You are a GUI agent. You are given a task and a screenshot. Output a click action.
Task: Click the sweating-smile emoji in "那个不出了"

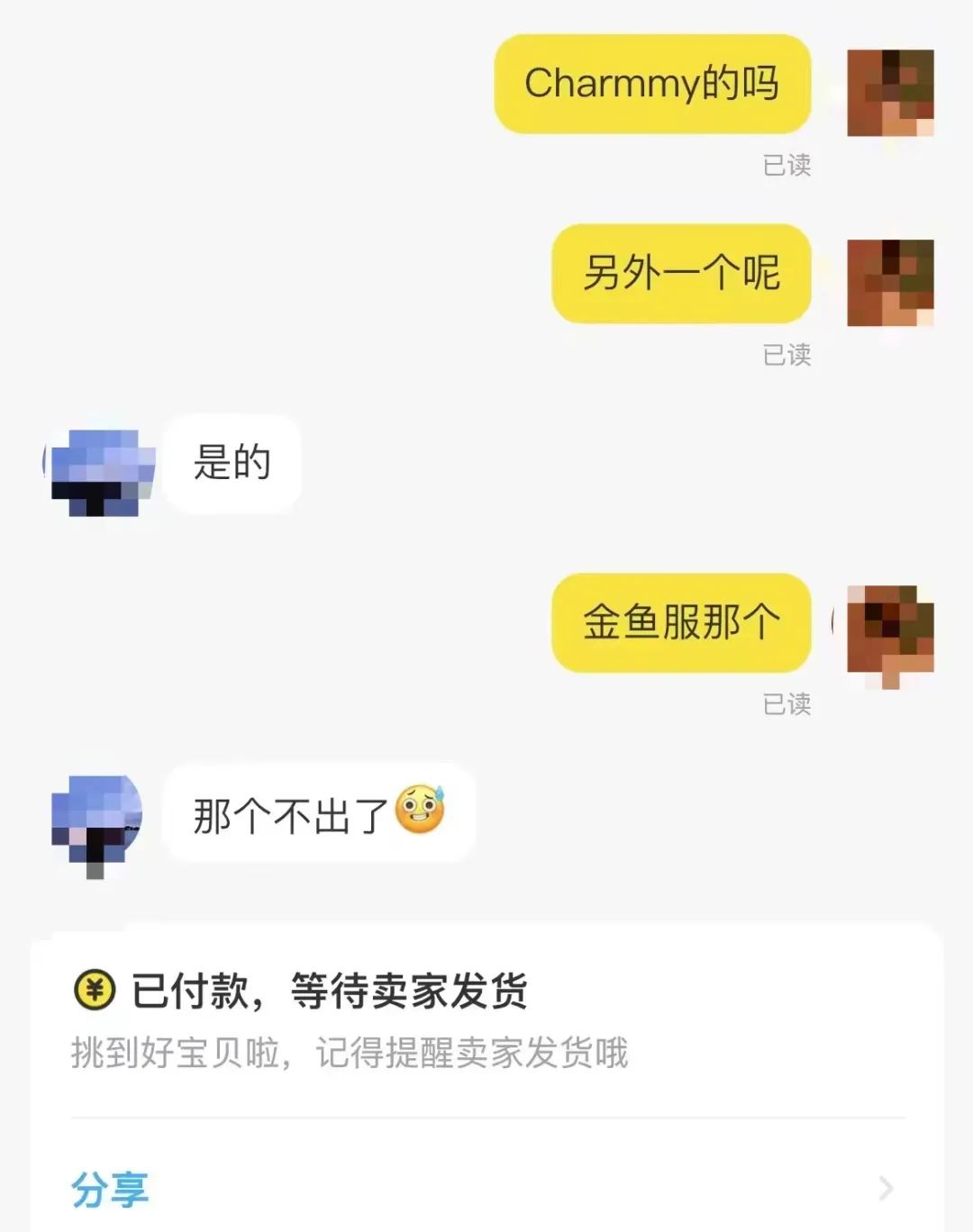(421, 811)
